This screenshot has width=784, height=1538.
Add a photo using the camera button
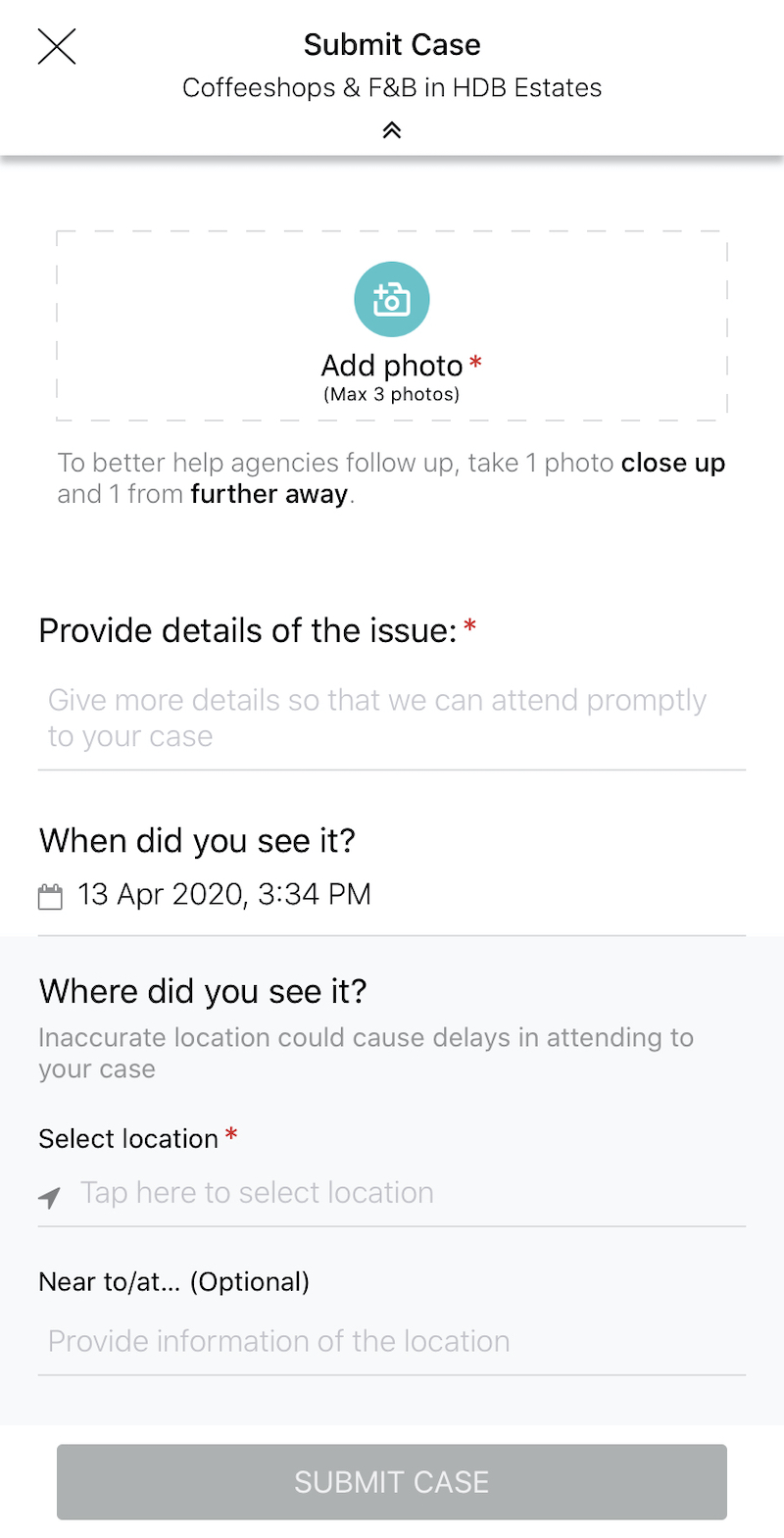click(x=391, y=299)
